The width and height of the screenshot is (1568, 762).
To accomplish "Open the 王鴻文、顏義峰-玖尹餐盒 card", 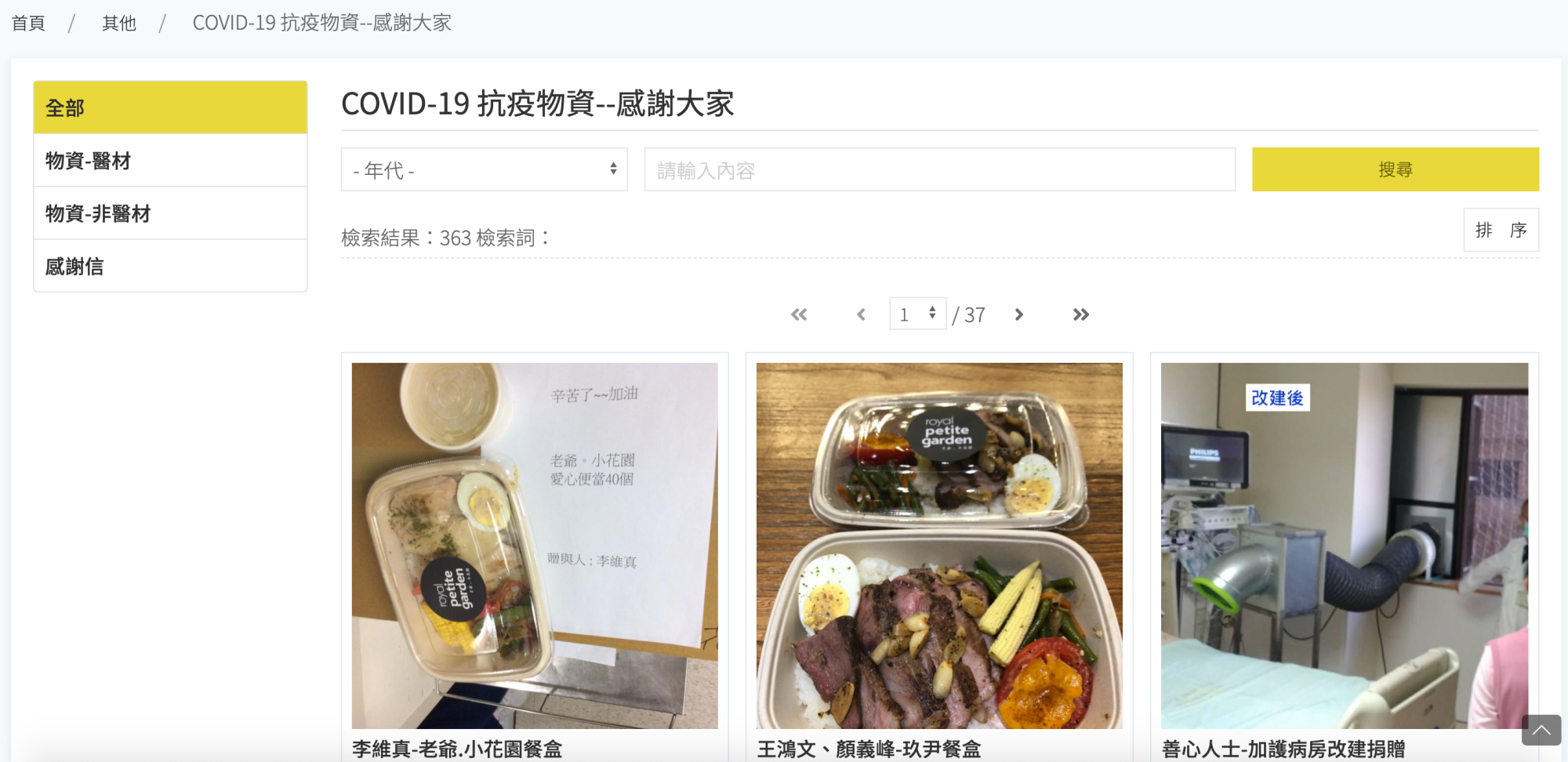I will pos(939,546).
